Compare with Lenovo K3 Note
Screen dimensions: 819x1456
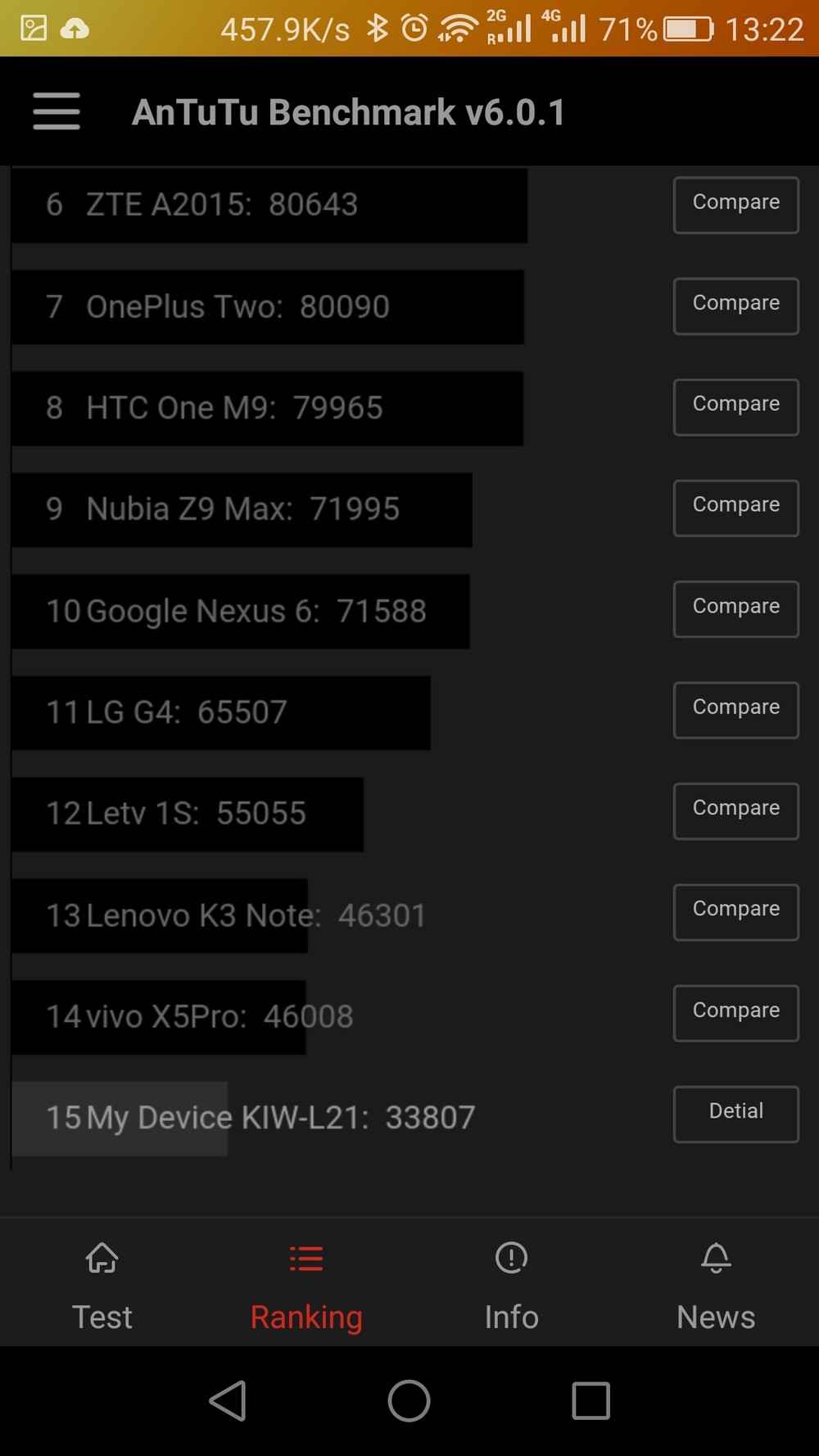click(735, 912)
